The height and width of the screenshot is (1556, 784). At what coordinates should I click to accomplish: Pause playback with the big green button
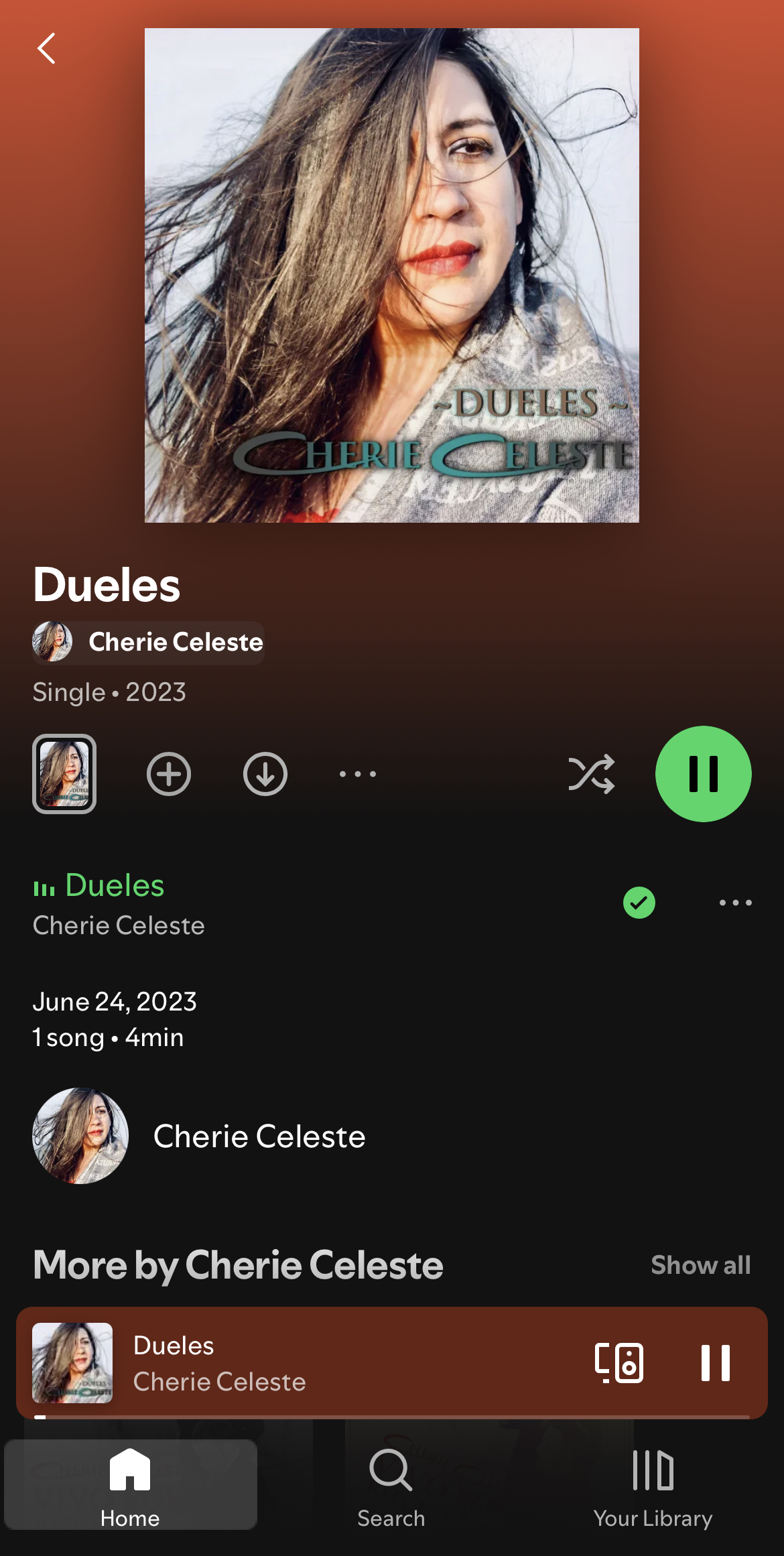pyautogui.click(x=703, y=774)
